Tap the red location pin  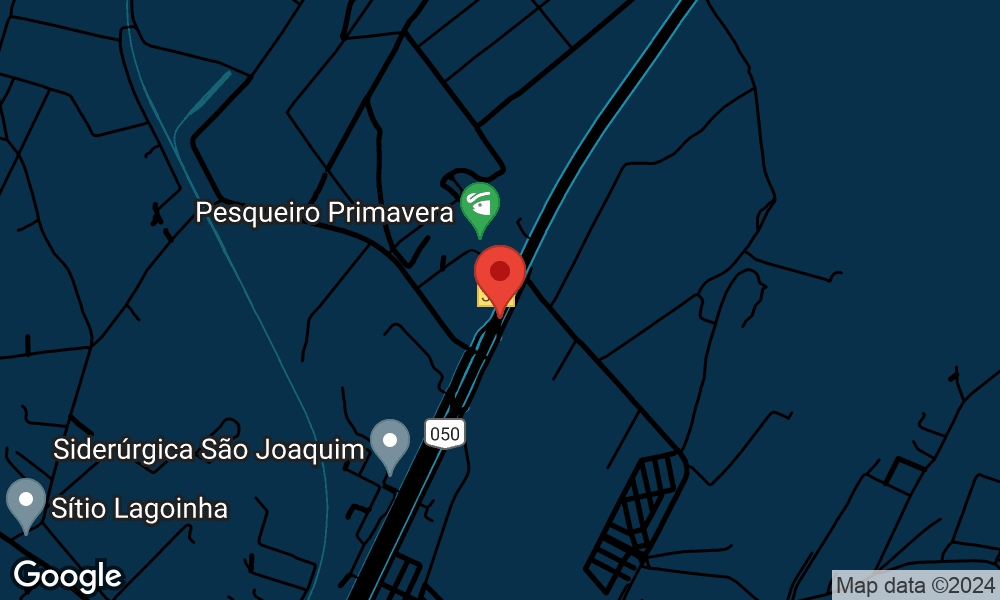499,274
